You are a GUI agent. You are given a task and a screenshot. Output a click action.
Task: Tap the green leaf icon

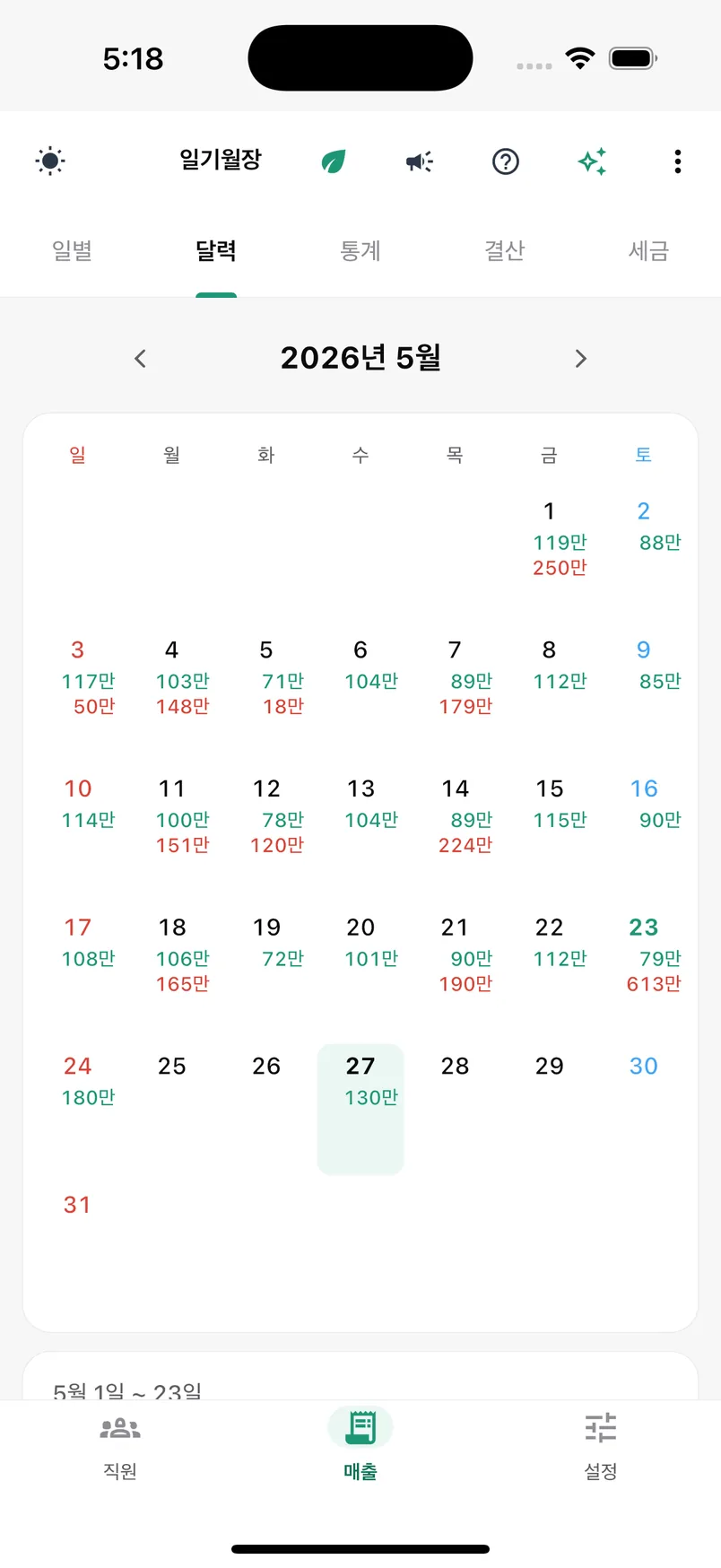(334, 161)
